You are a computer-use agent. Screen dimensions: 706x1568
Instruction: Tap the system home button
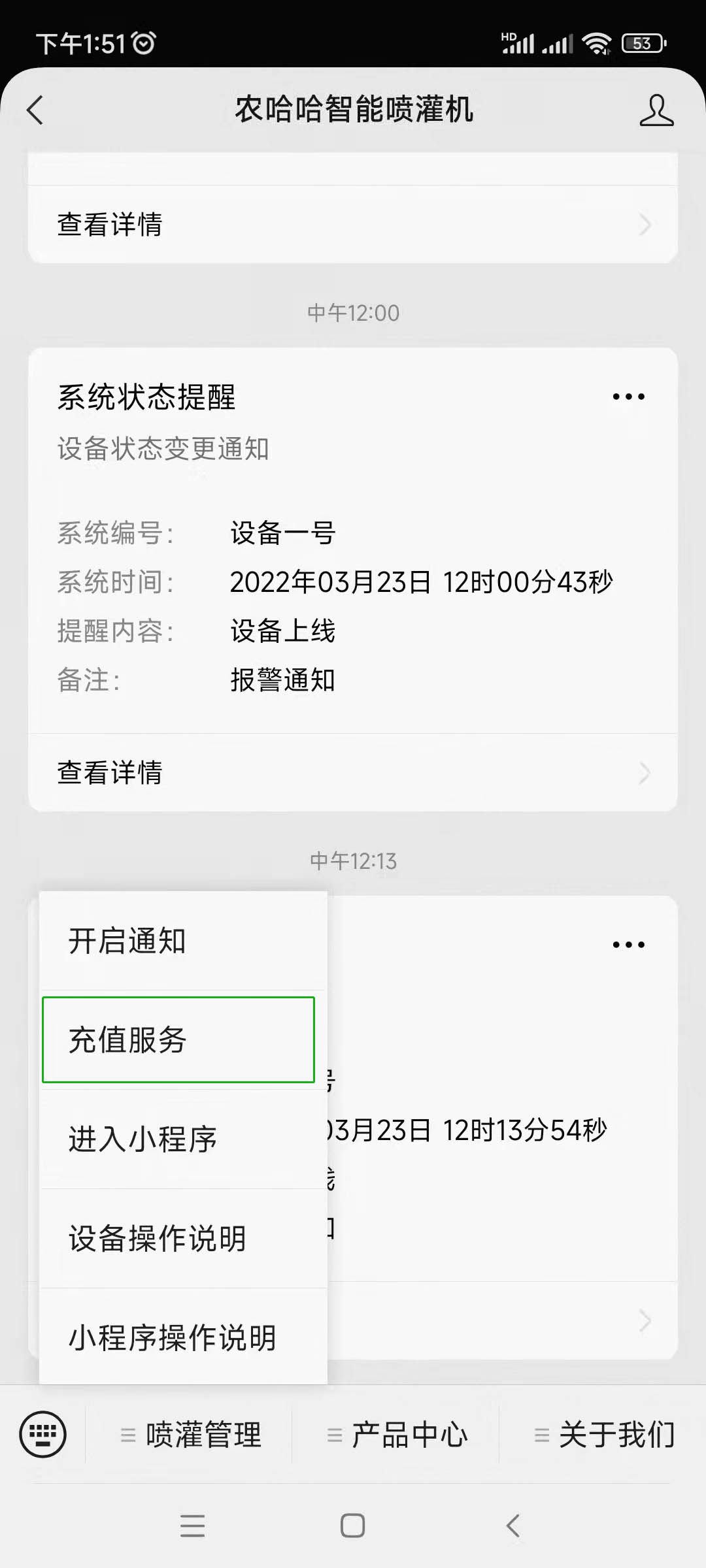coord(352,1526)
